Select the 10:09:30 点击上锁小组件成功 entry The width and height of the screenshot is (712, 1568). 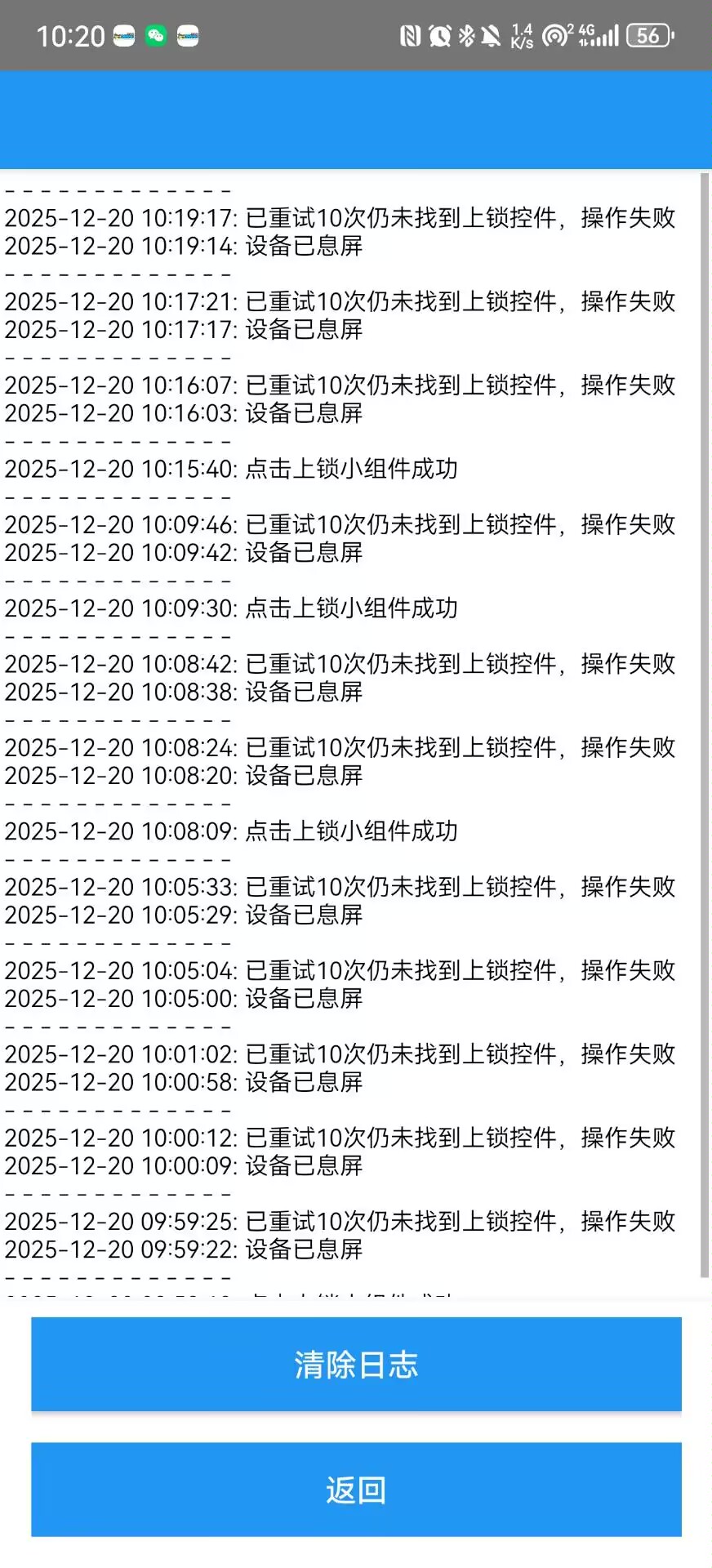(x=231, y=608)
